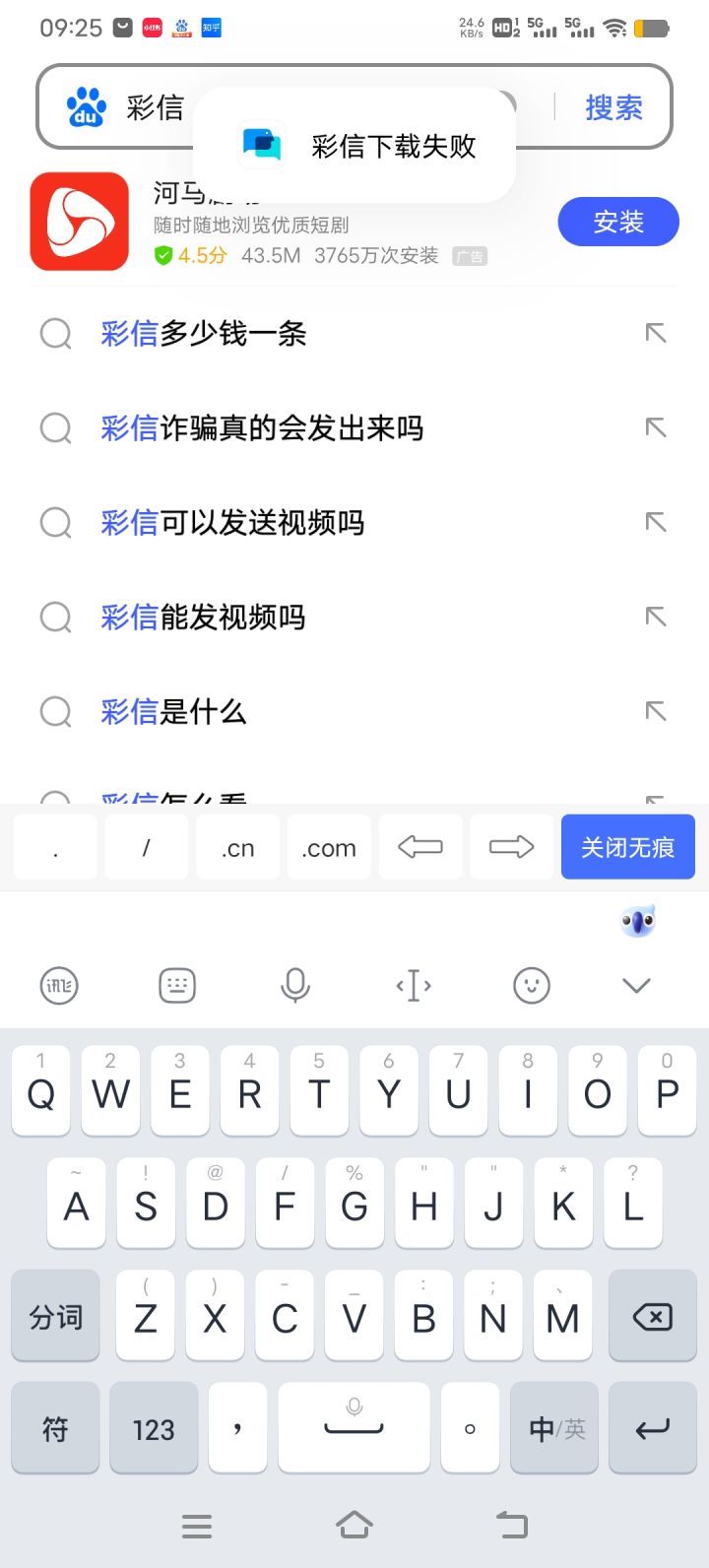
Task: Move cursor left with the left arrow
Action: click(420, 847)
